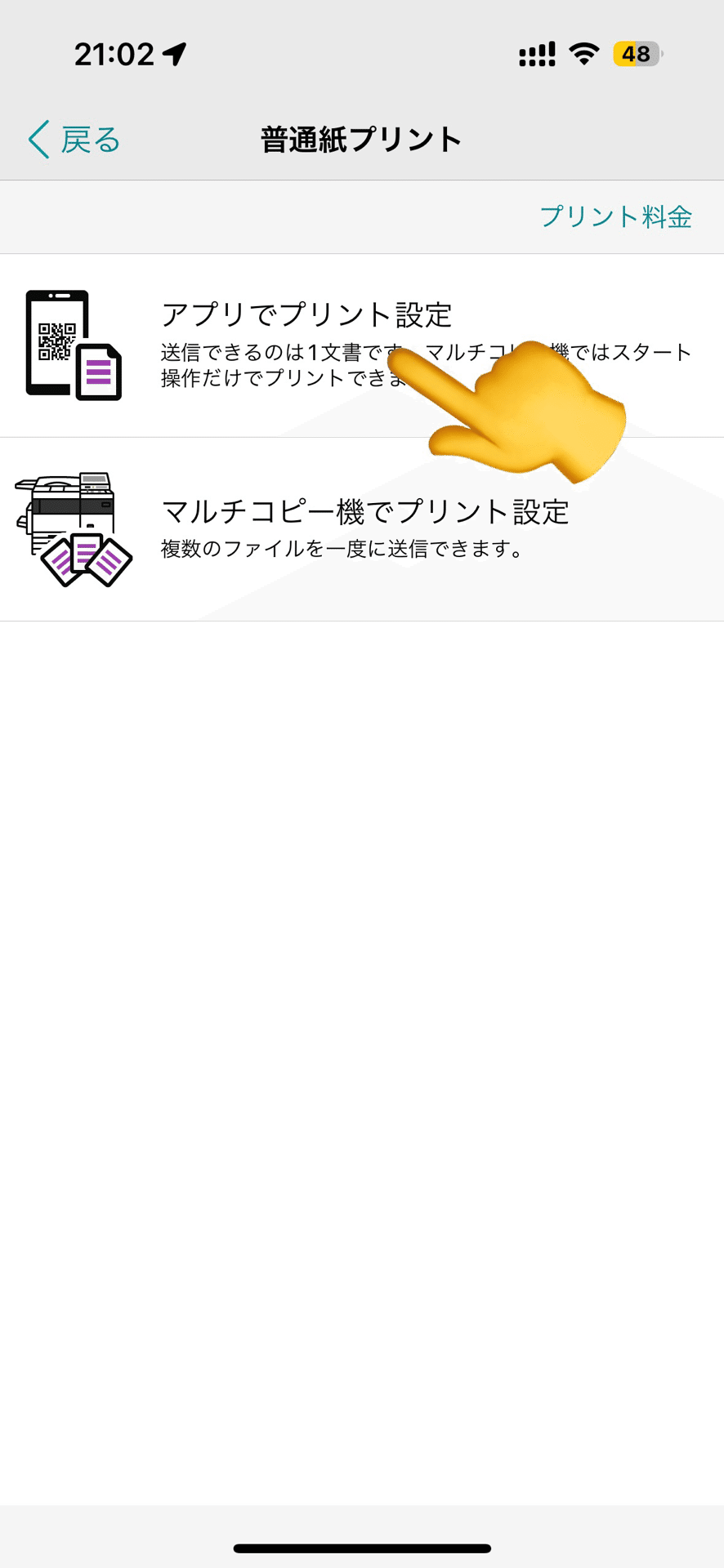Go back with the 戻る button
Screen dimensions: 724x1568
point(74,140)
